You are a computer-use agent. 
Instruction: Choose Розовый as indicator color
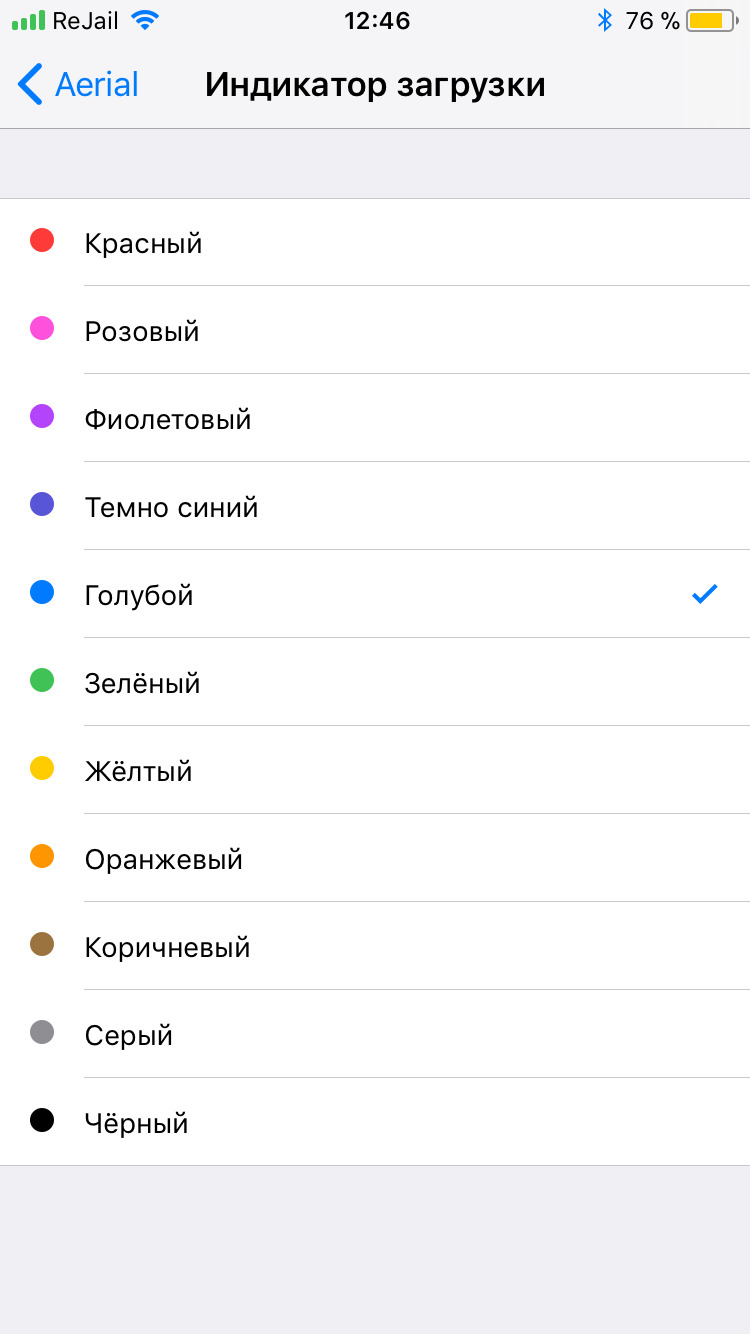click(x=375, y=330)
